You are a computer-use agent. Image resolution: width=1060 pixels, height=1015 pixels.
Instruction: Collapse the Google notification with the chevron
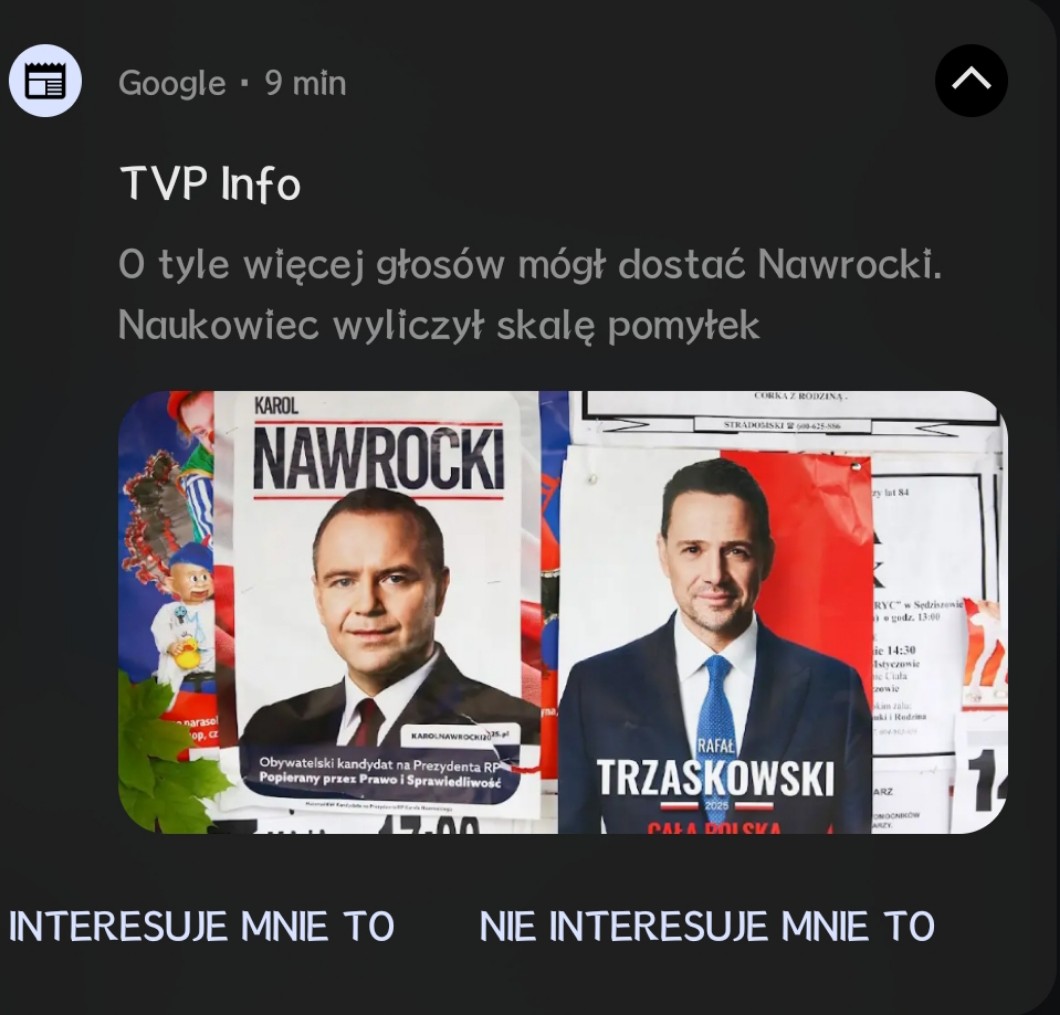[x=971, y=81]
